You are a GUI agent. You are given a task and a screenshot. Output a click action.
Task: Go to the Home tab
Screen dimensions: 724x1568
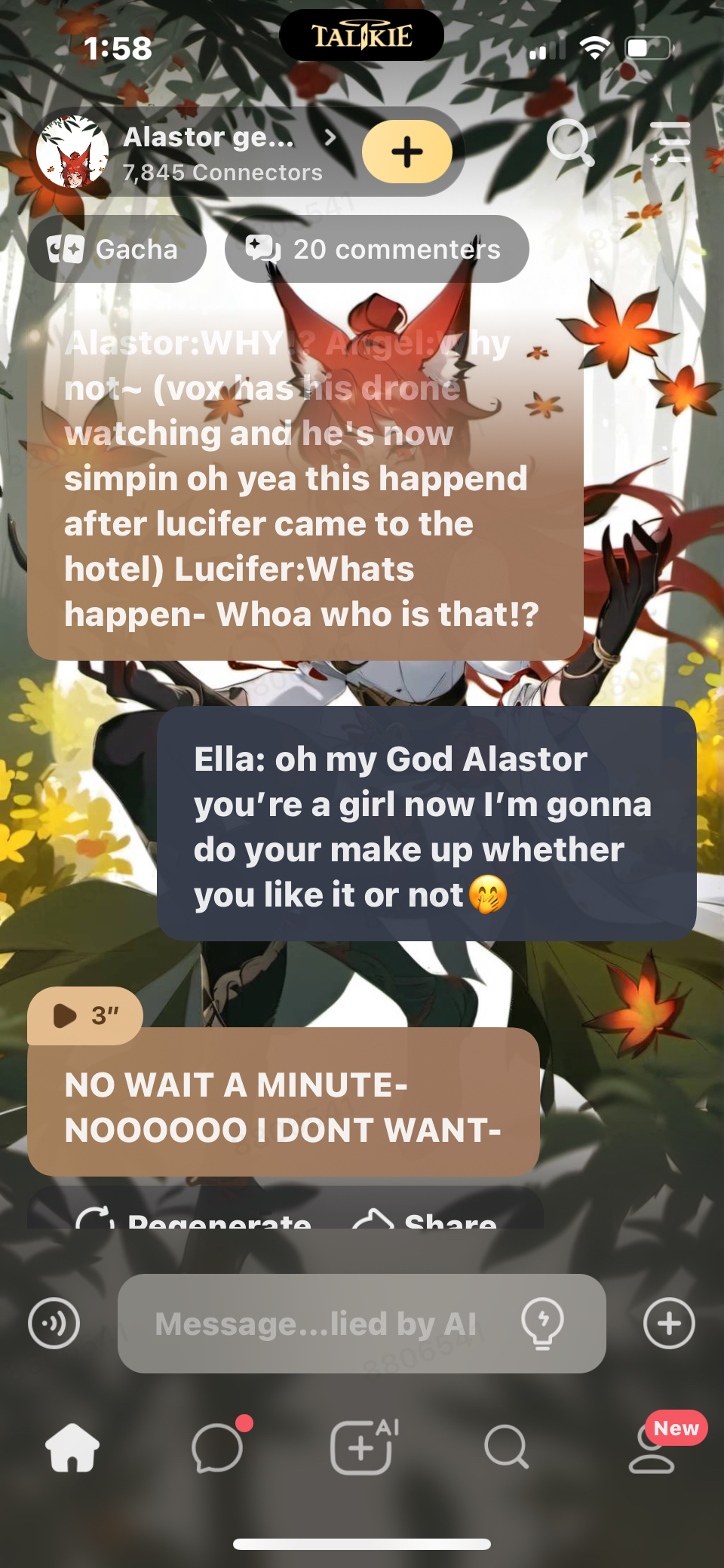coord(72,1447)
